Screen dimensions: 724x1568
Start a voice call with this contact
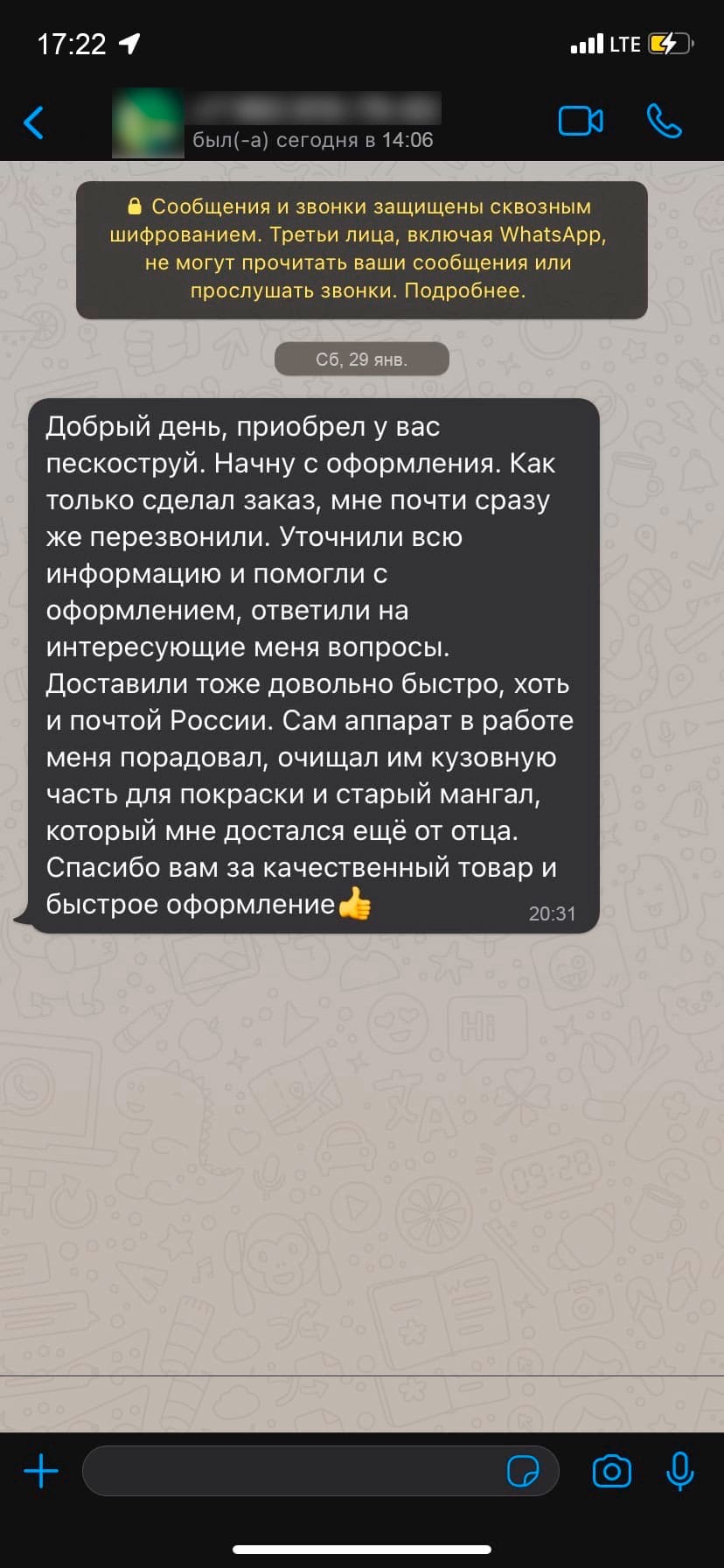(x=664, y=122)
